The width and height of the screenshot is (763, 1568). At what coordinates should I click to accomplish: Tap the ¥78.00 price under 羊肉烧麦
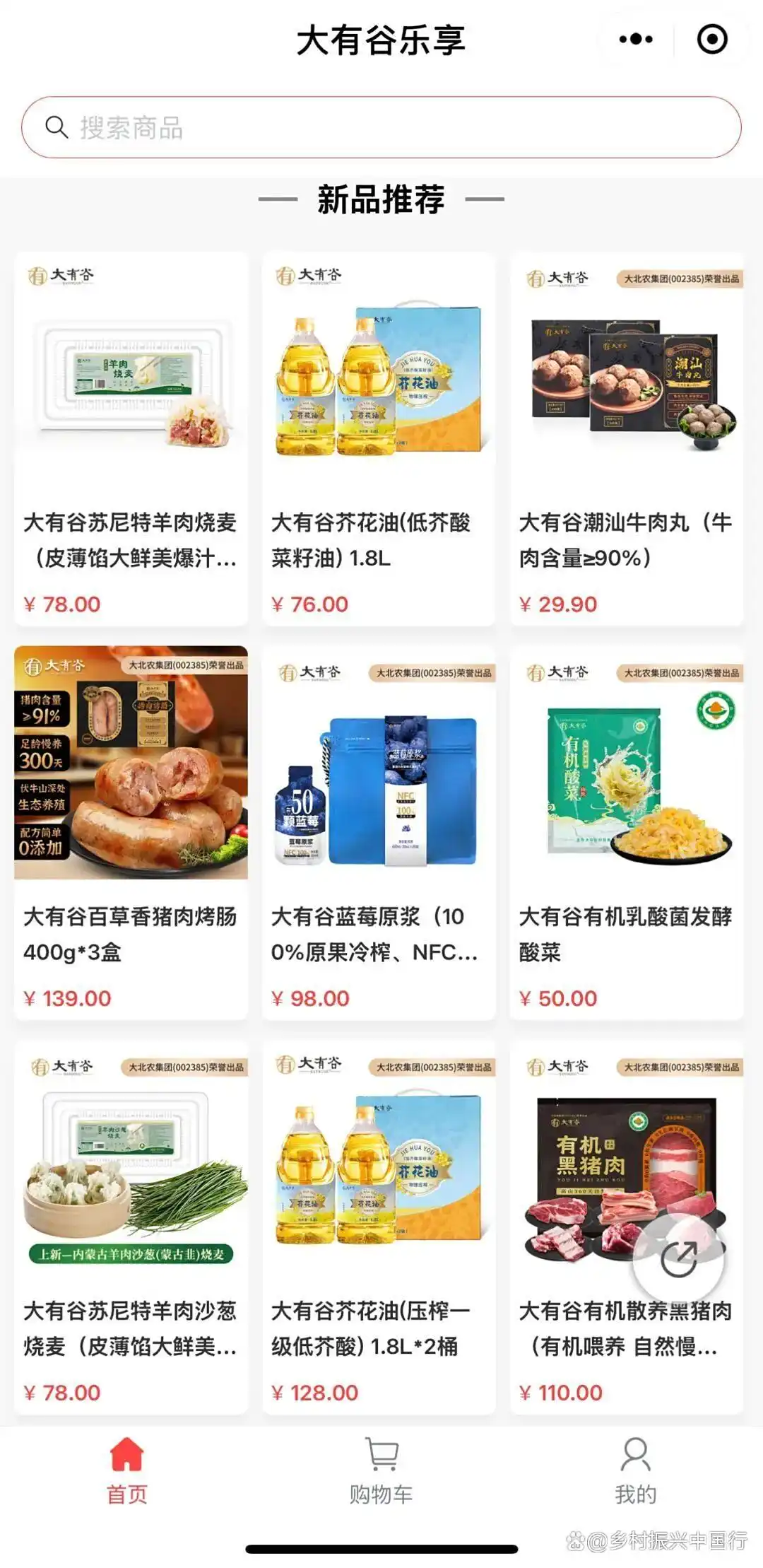[x=64, y=604]
